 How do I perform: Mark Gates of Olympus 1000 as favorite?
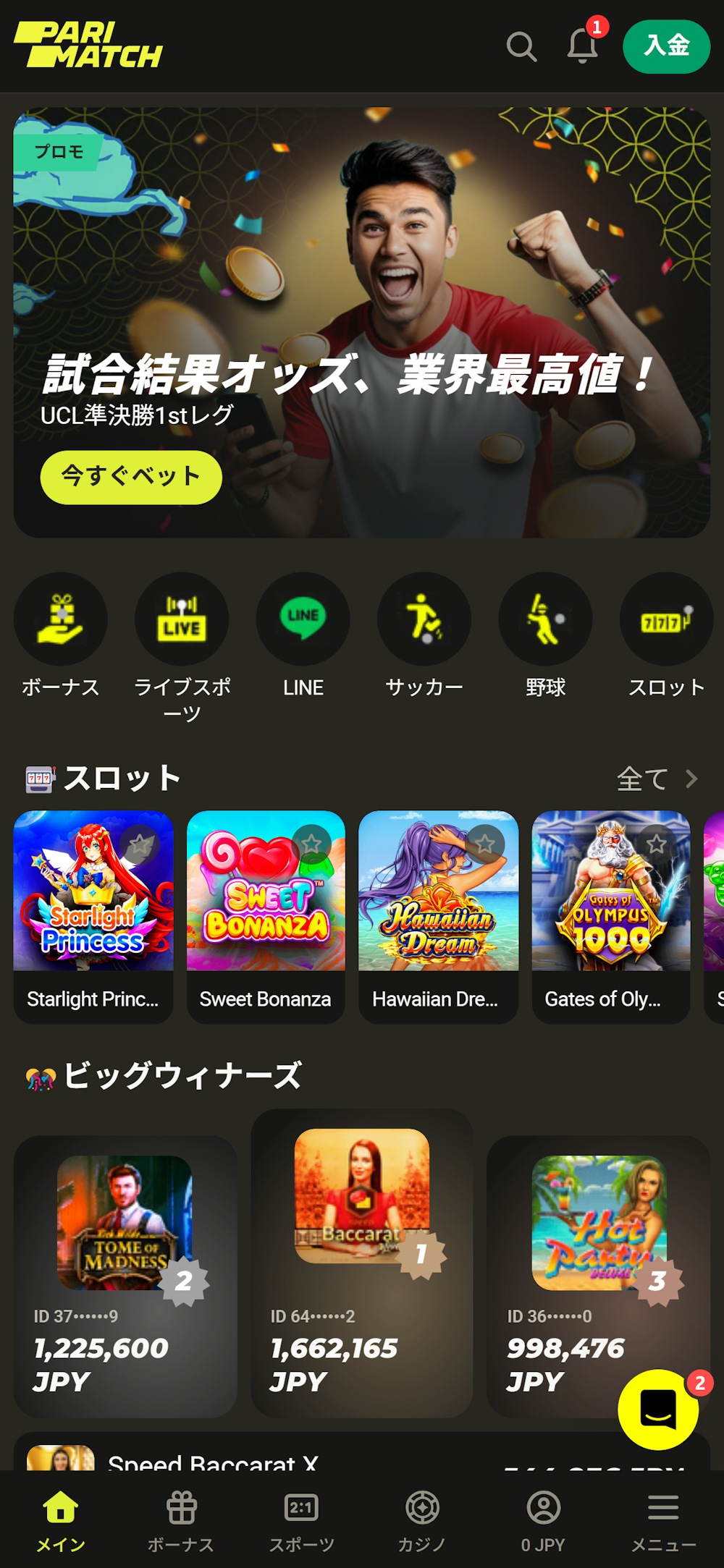click(657, 843)
